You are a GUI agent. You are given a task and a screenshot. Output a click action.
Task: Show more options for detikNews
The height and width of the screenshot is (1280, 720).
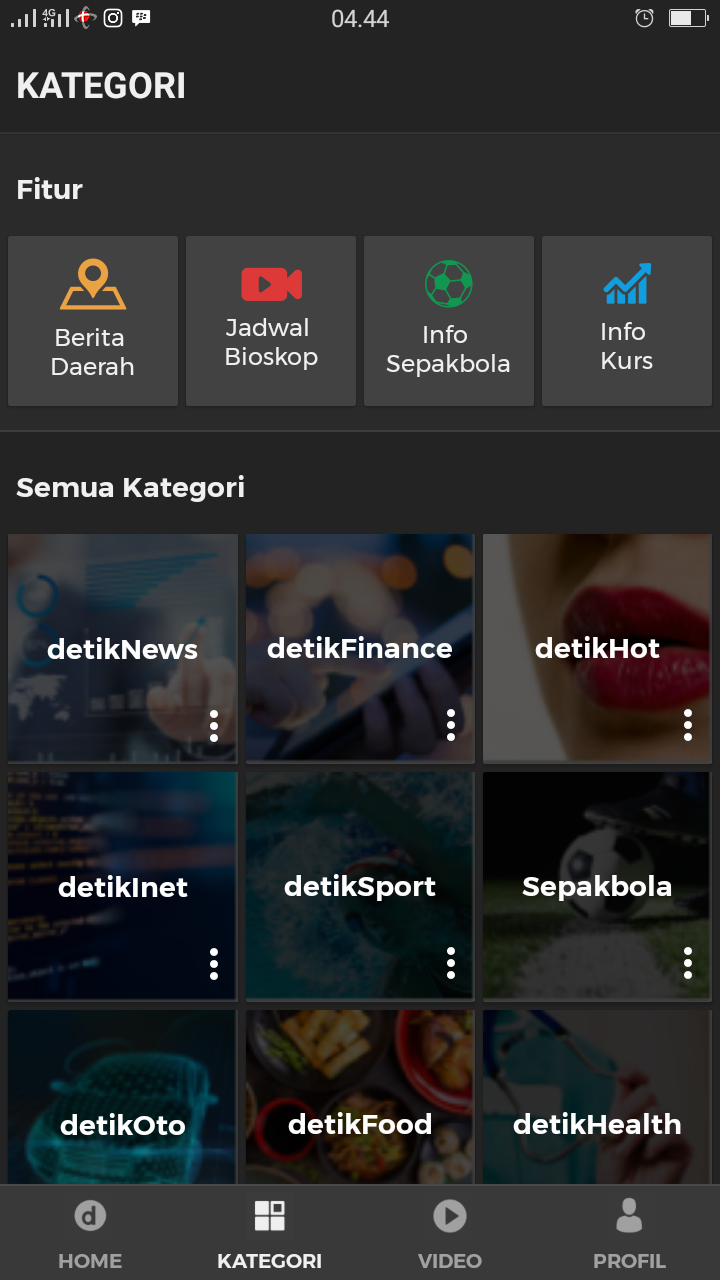(x=214, y=726)
